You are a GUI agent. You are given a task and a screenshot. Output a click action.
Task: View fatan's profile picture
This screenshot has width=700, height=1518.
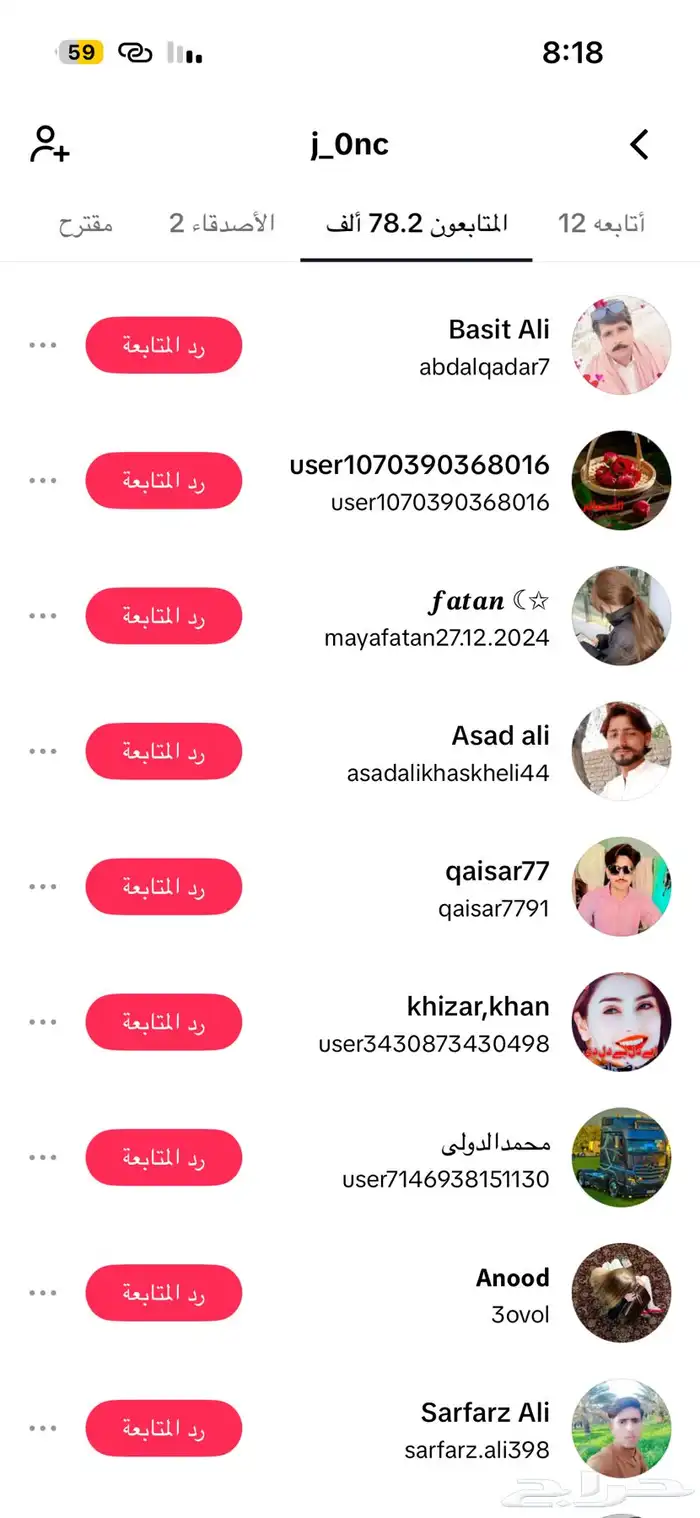click(x=621, y=616)
